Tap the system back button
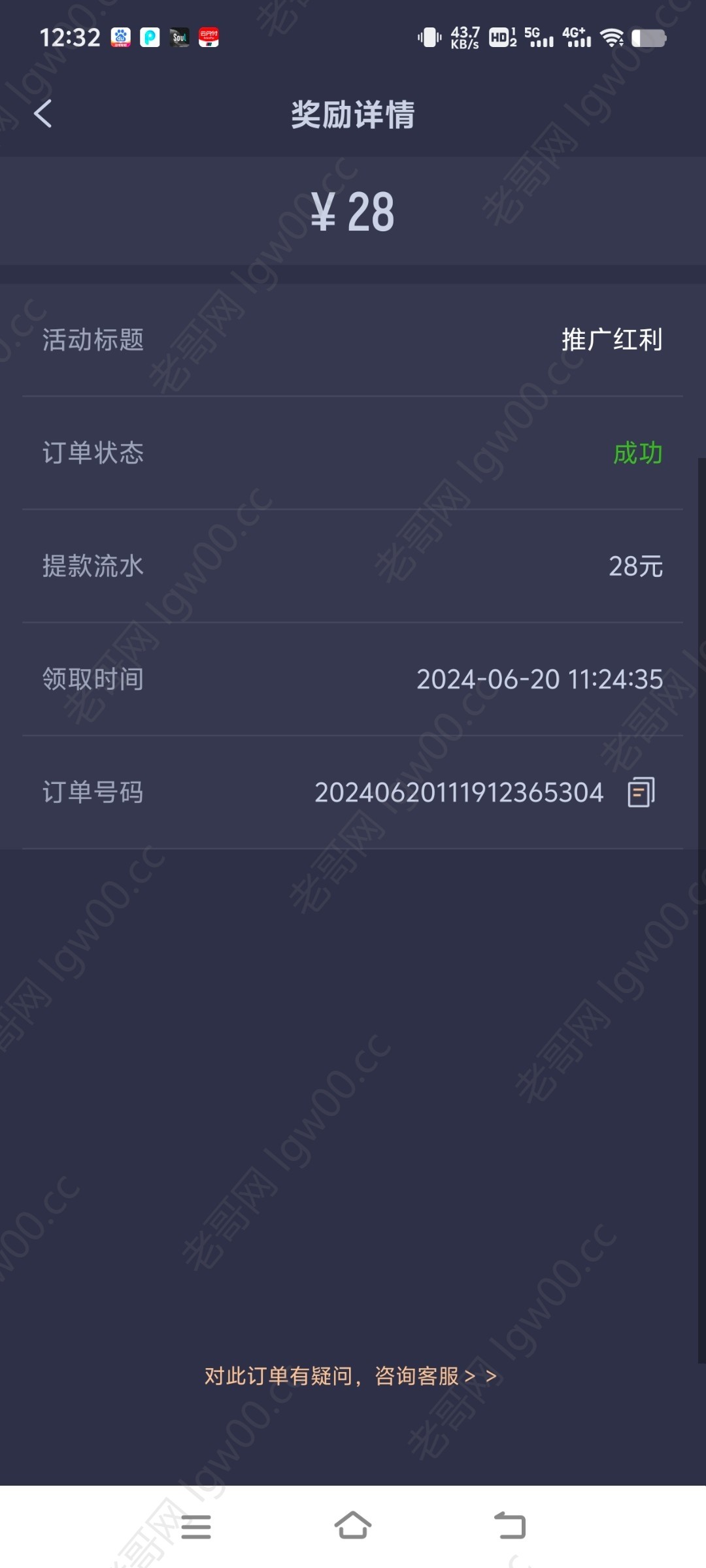This screenshot has width=706, height=1568. pos(510,1526)
